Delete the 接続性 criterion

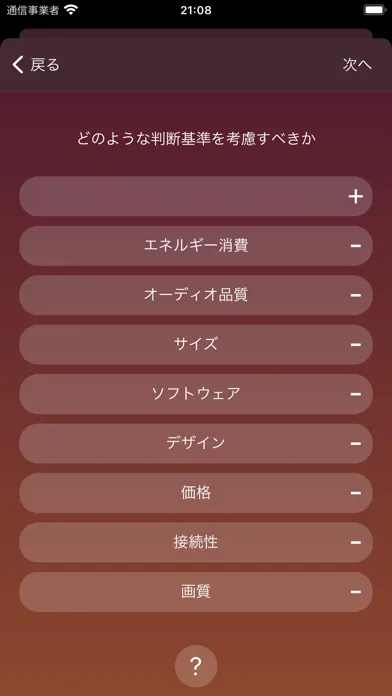[356, 542]
